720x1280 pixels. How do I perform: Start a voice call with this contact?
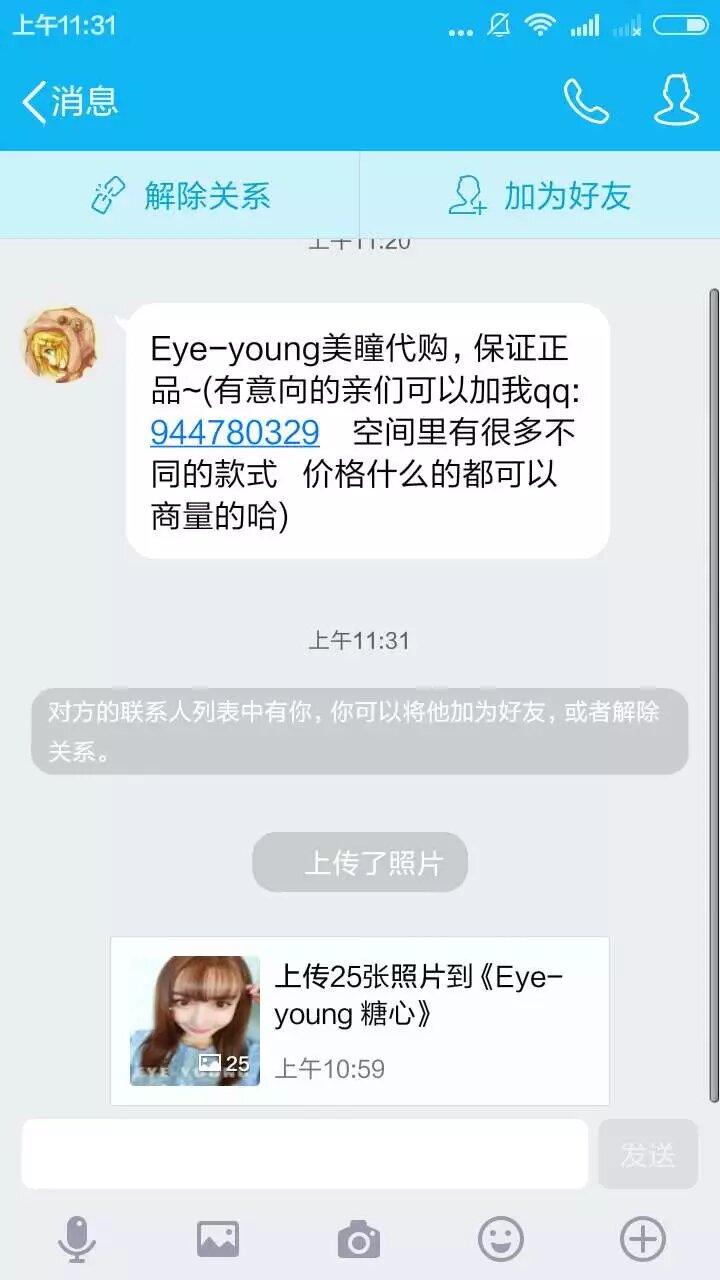[586, 101]
